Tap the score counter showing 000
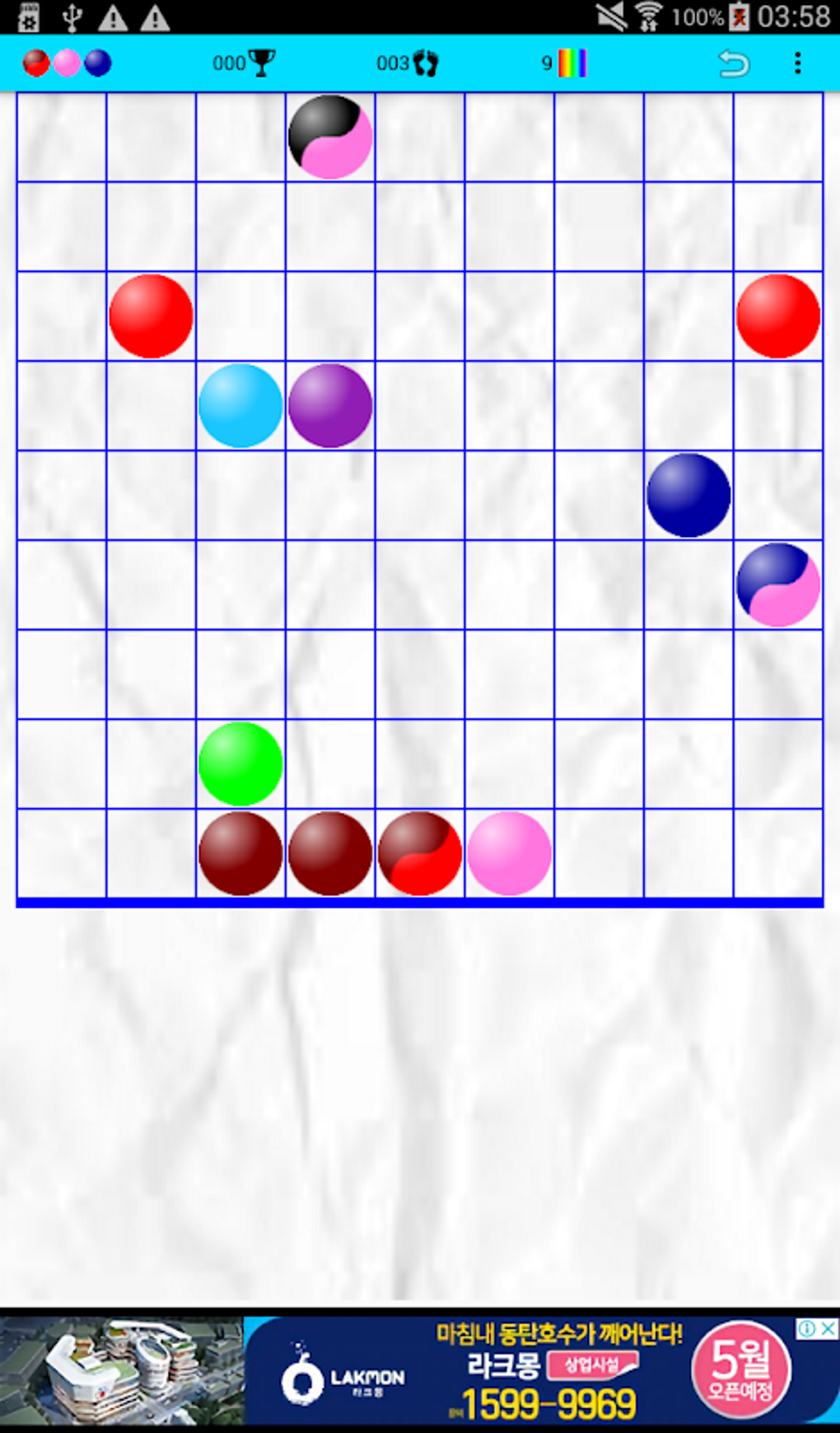Screen dimensions: 840x1433 [x=226, y=63]
